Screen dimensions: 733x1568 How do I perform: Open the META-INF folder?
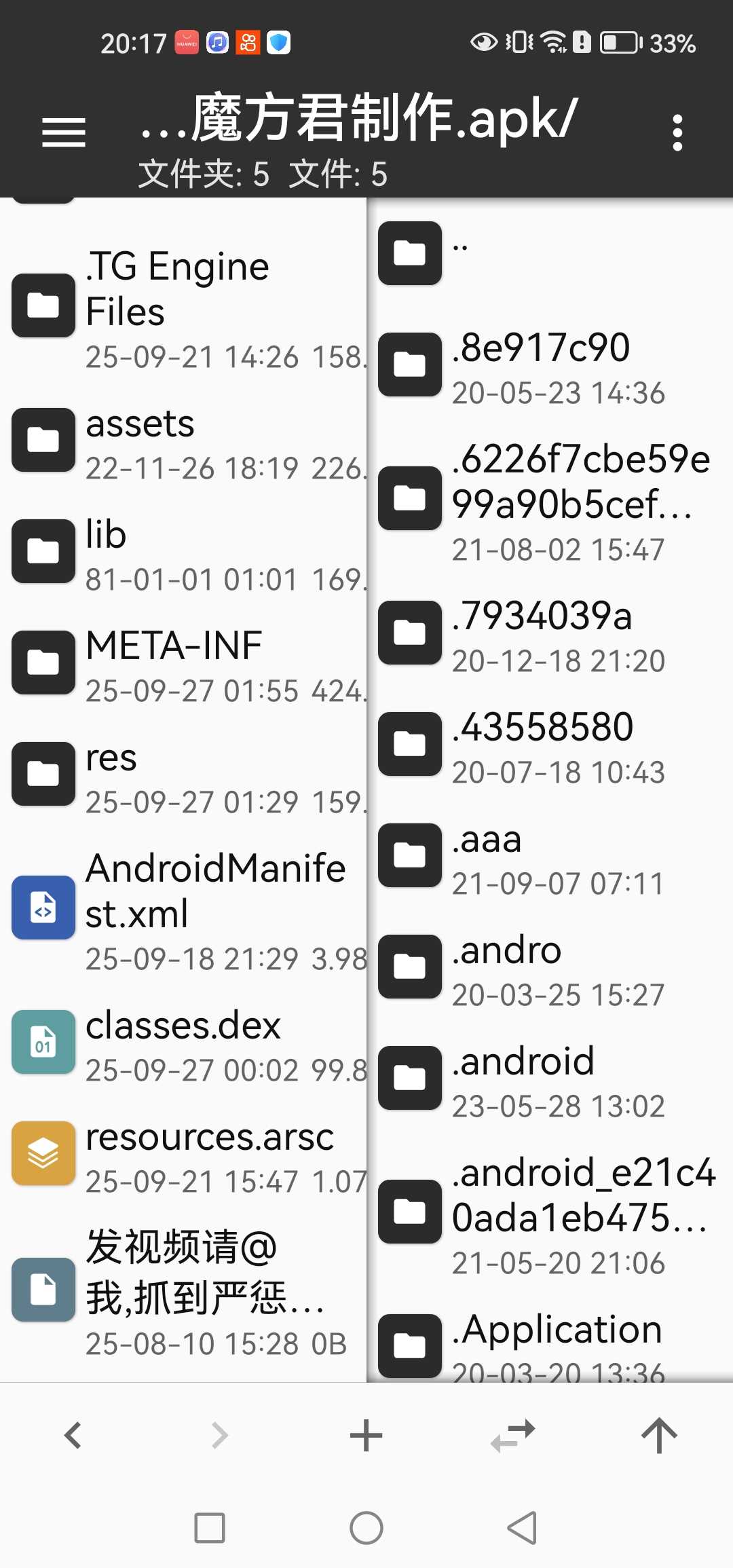point(183,664)
